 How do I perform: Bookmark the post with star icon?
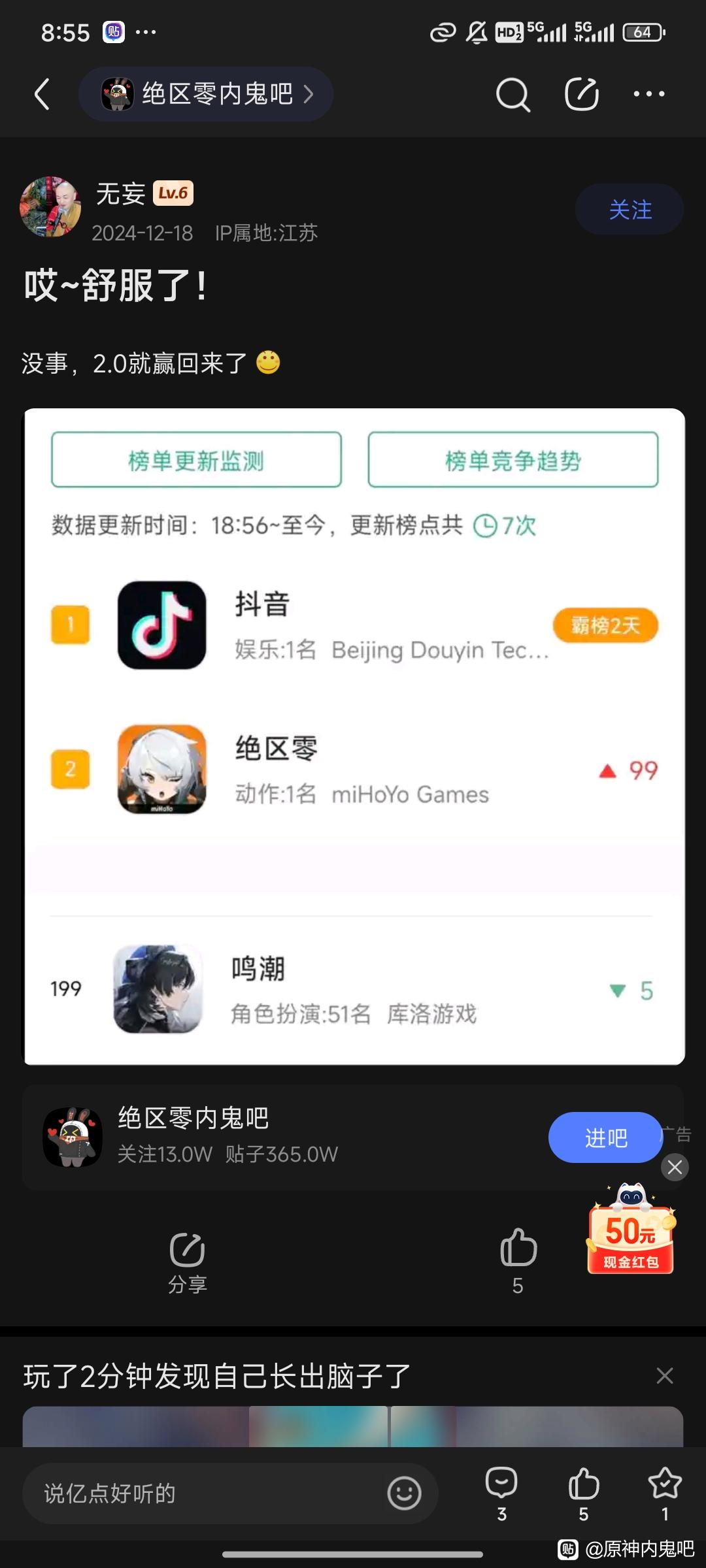click(665, 1492)
